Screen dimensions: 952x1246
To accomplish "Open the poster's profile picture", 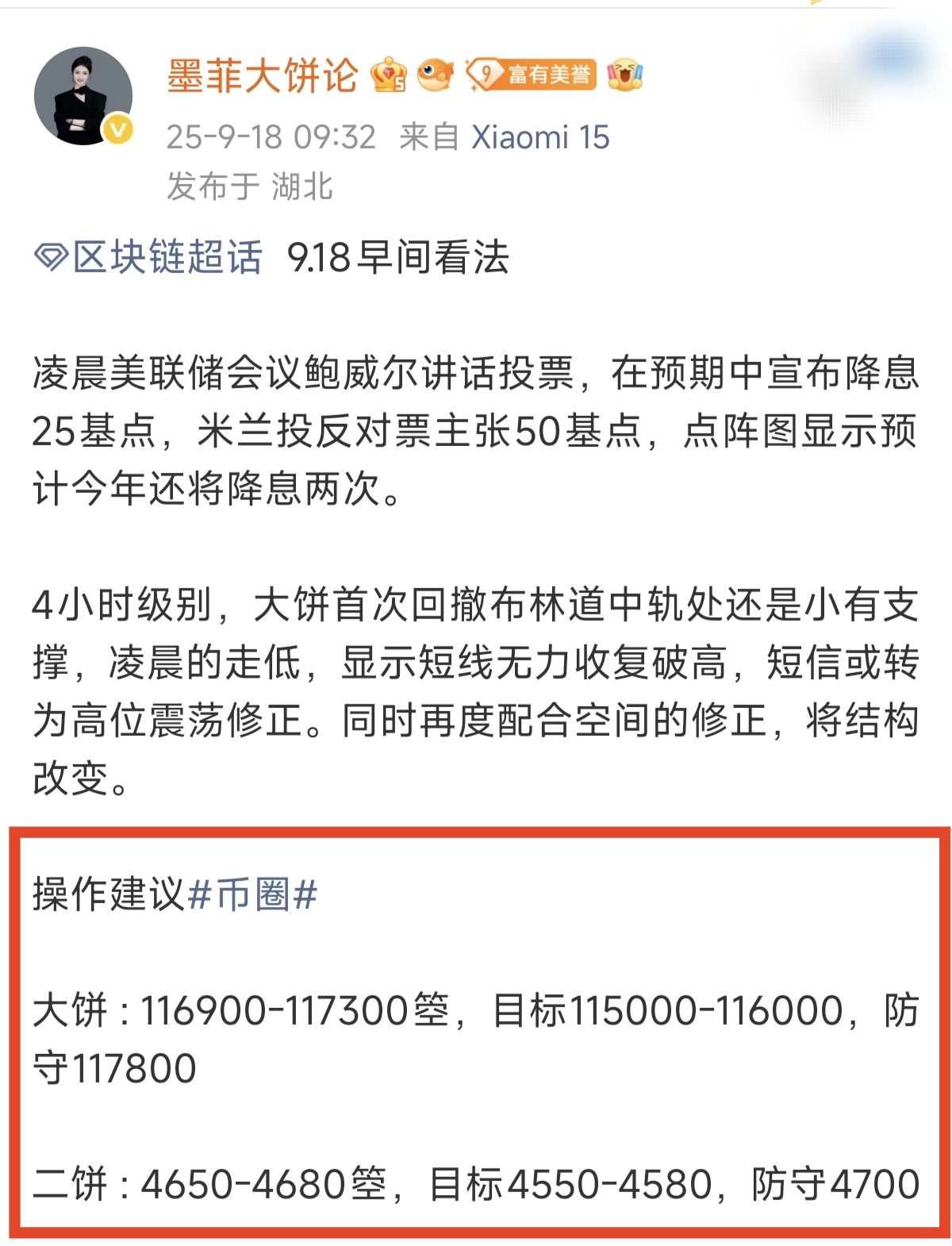I will click(83, 96).
